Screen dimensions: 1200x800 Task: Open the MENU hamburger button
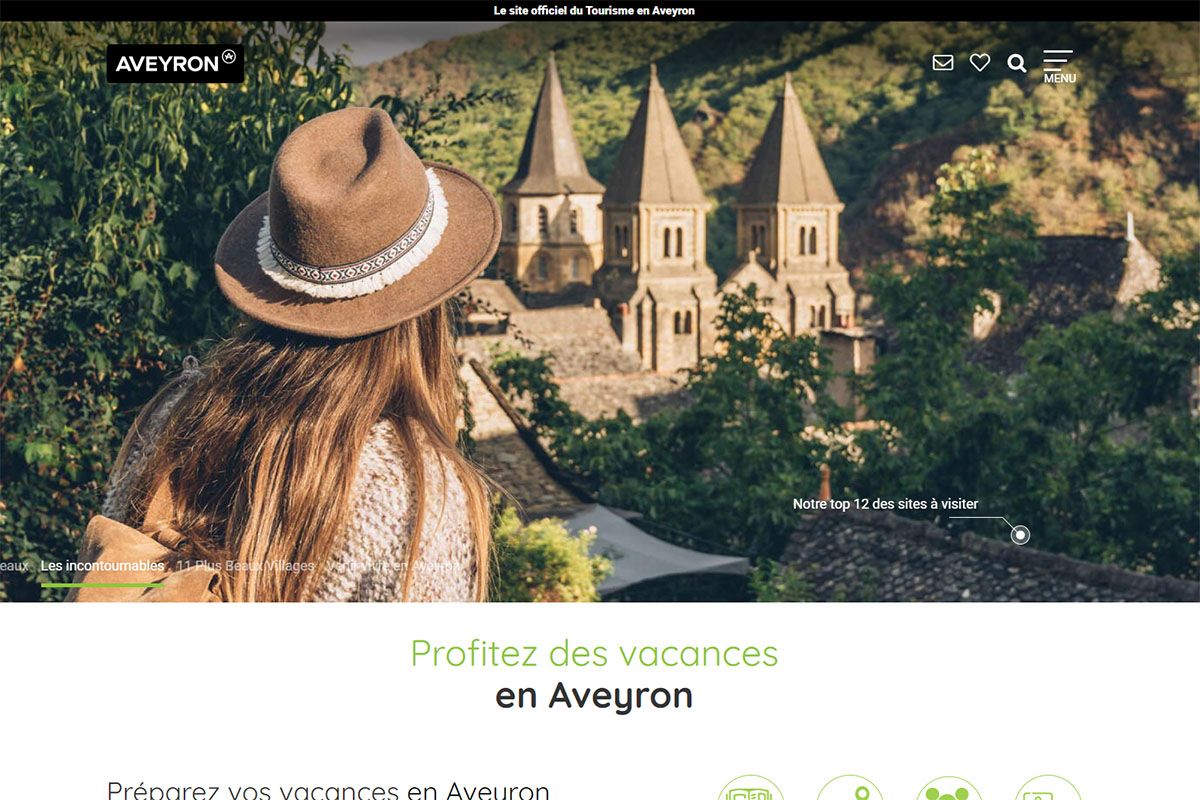(x=1059, y=66)
